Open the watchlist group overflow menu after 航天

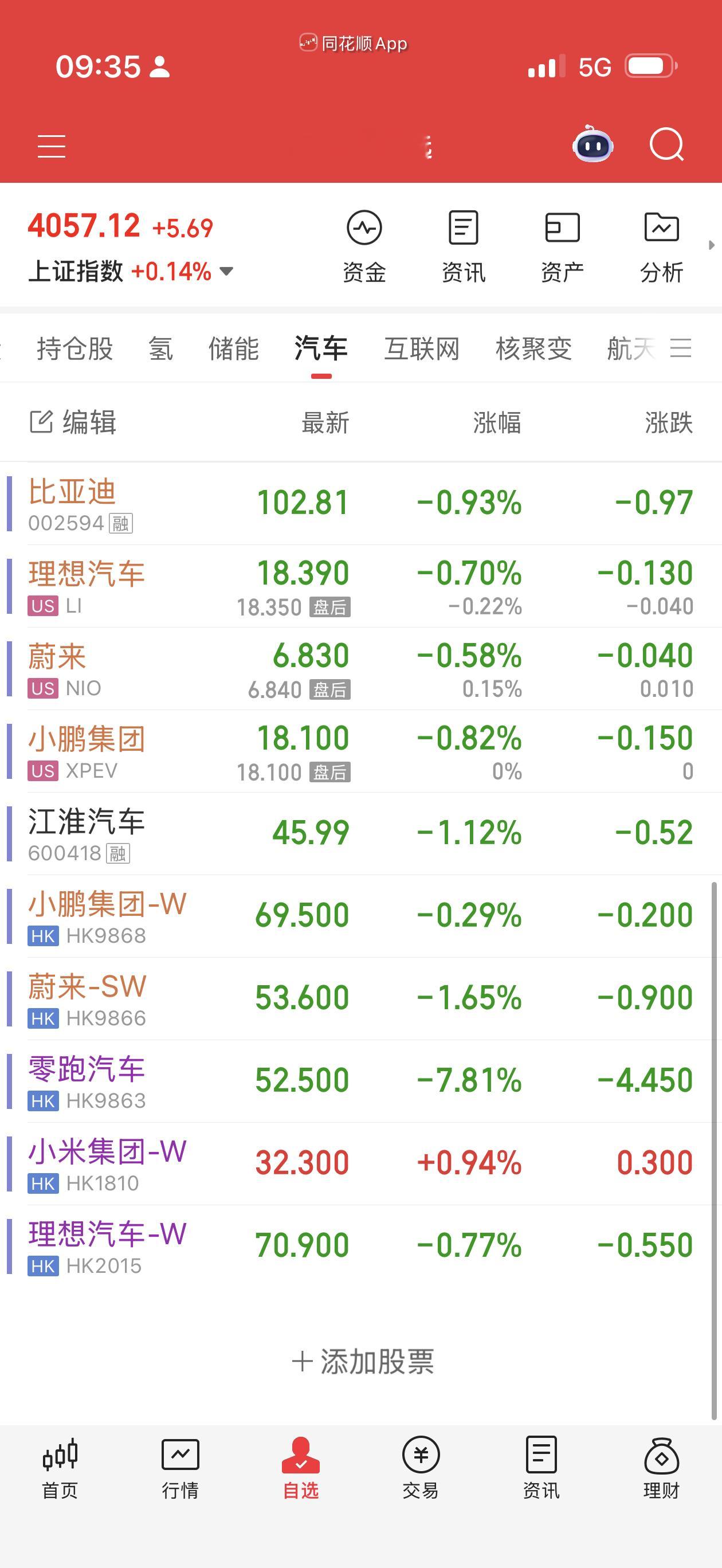click(x=682, y=350)
